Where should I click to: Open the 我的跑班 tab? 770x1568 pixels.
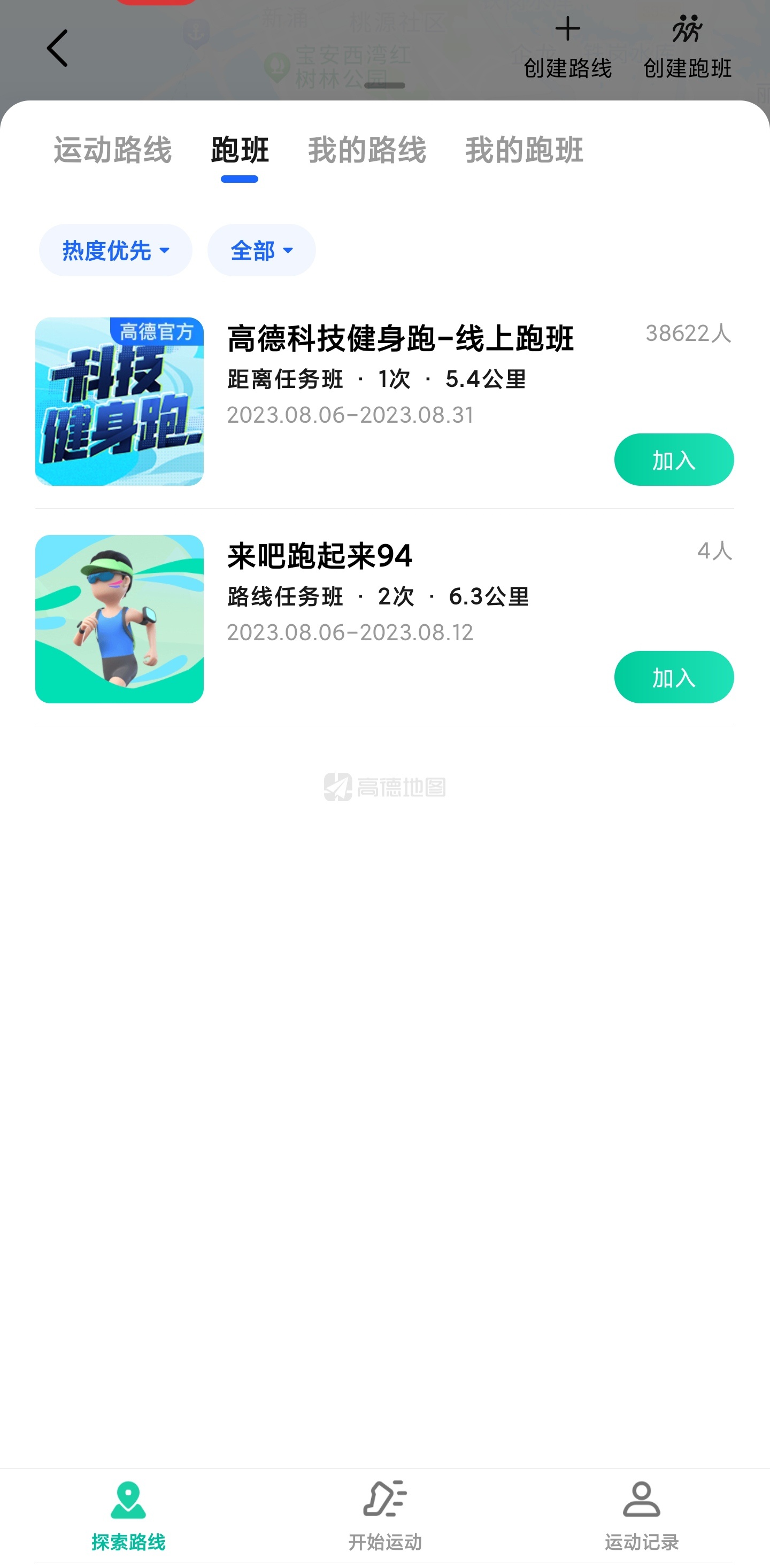click(x=525, y=150)
